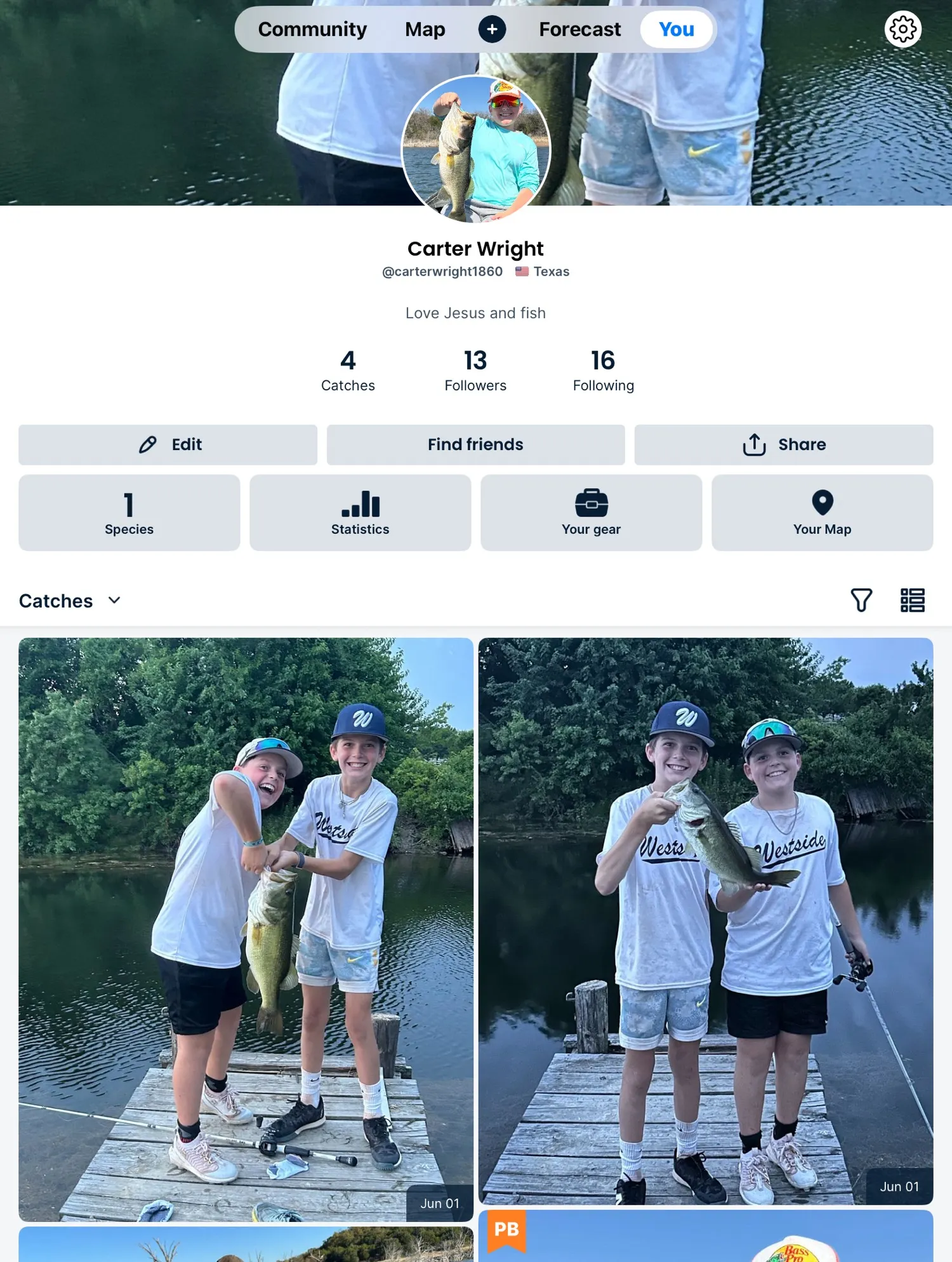This screenshot has width=952, height=1262.
Task: Open the Jun 01 catch with Westside shirts
Action: (705, 920)
